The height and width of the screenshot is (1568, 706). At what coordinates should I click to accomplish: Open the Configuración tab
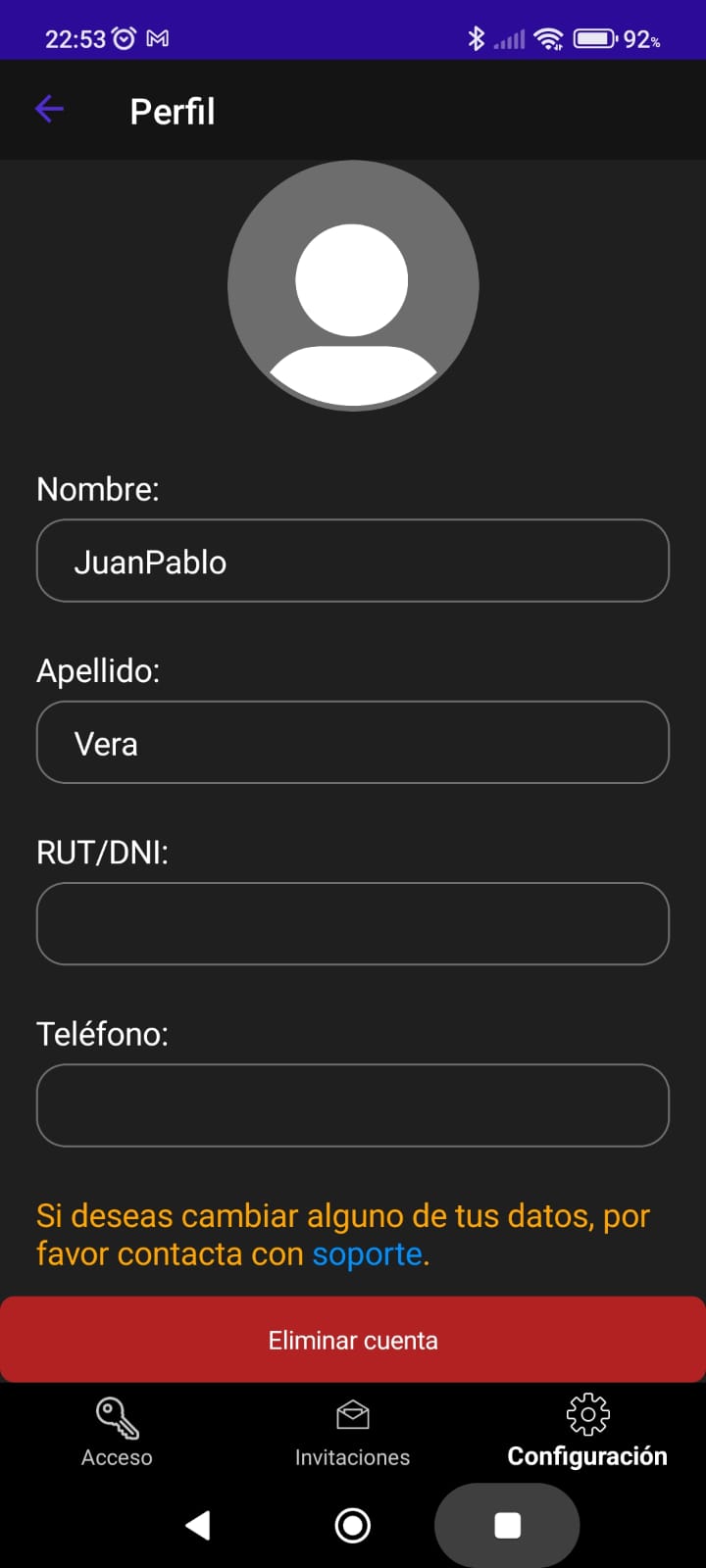587,1431
